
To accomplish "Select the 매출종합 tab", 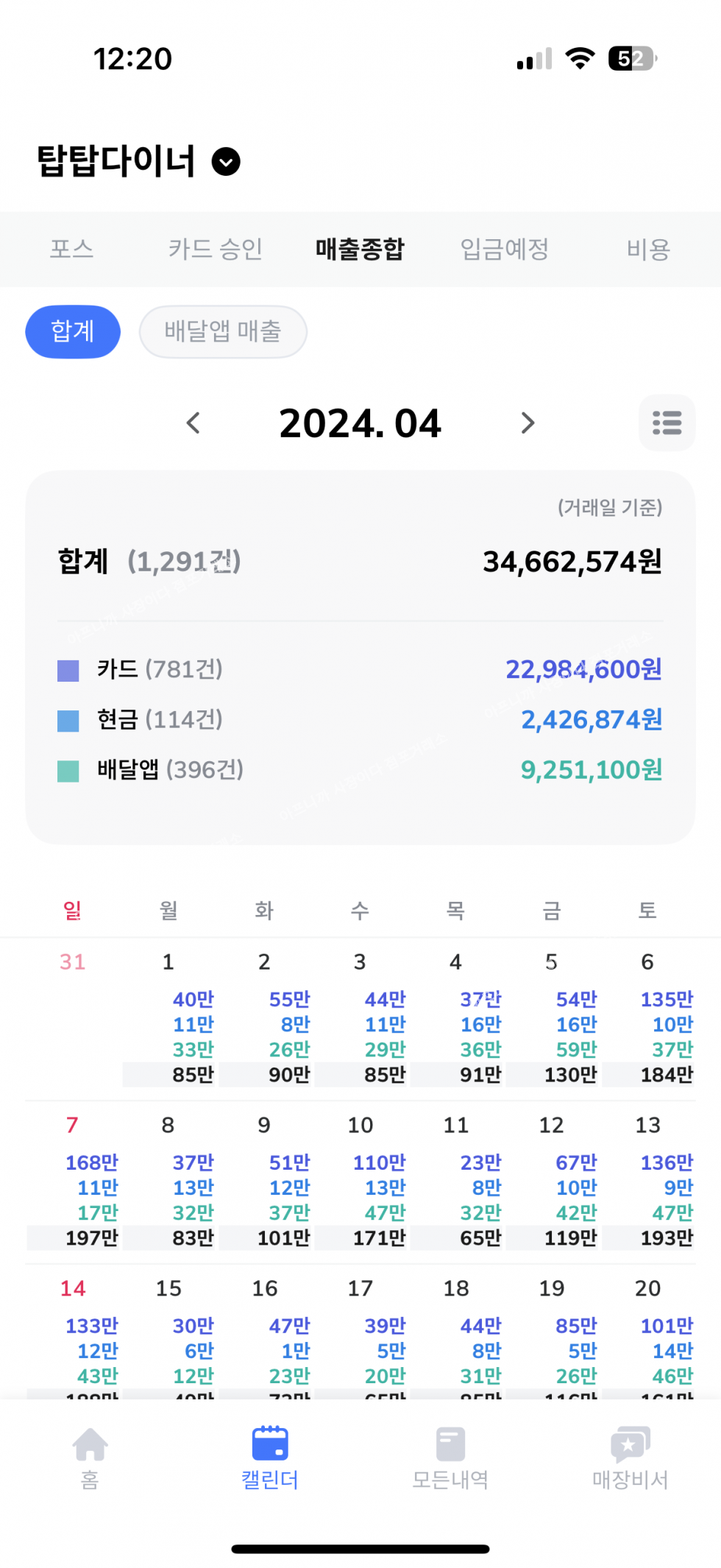I will 360,250.
